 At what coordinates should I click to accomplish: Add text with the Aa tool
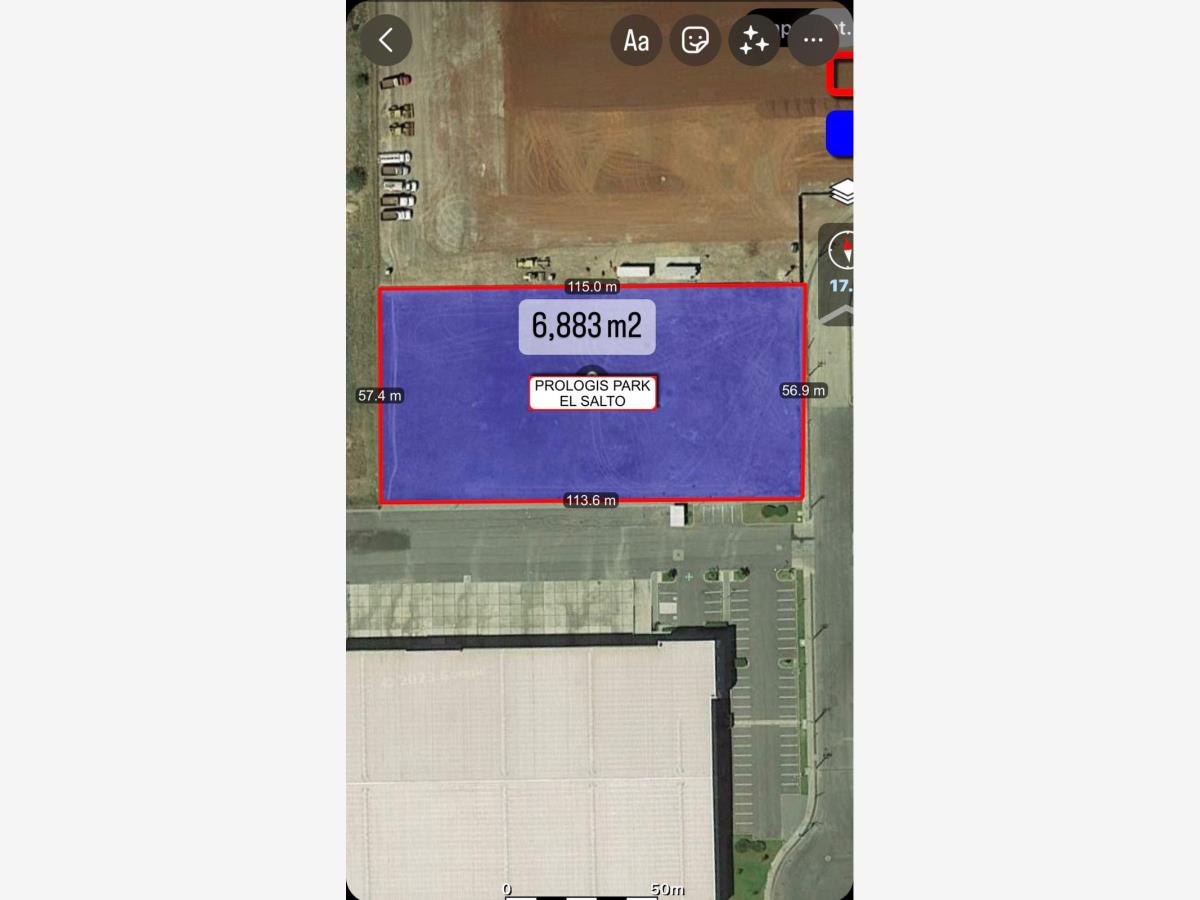[636, 40]
